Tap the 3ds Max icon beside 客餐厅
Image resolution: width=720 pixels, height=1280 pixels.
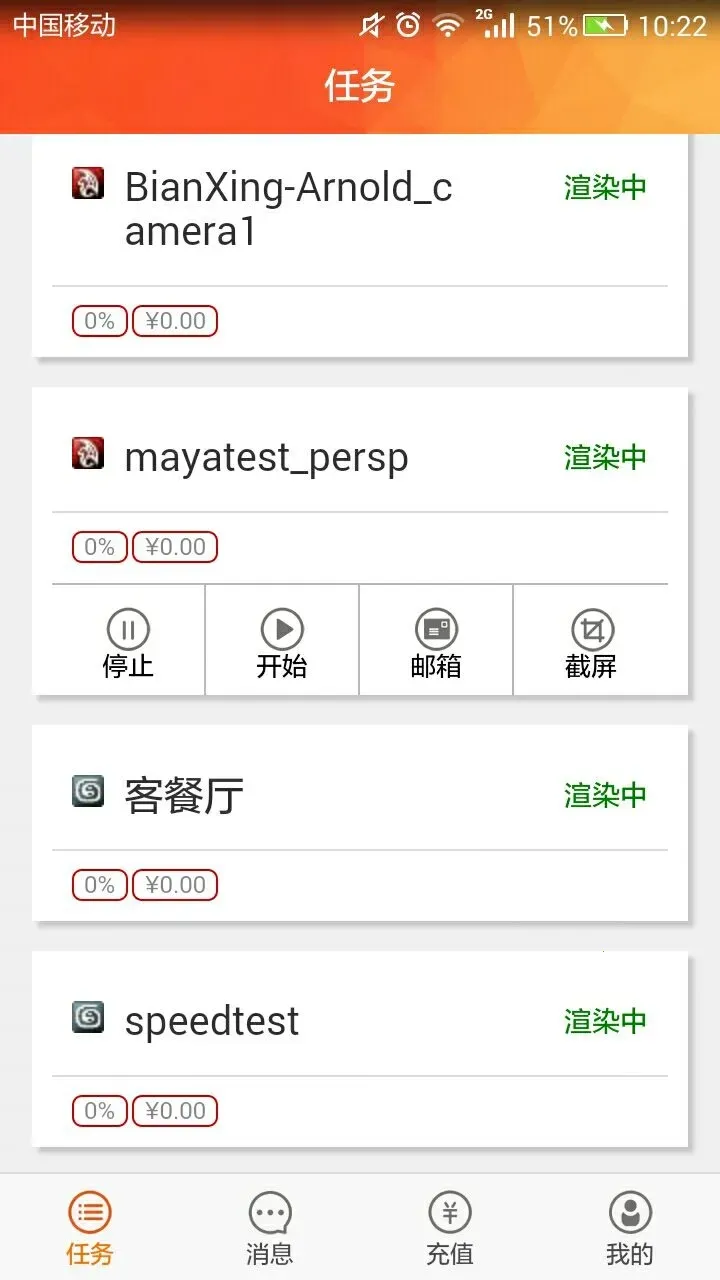tap(88, 791)
